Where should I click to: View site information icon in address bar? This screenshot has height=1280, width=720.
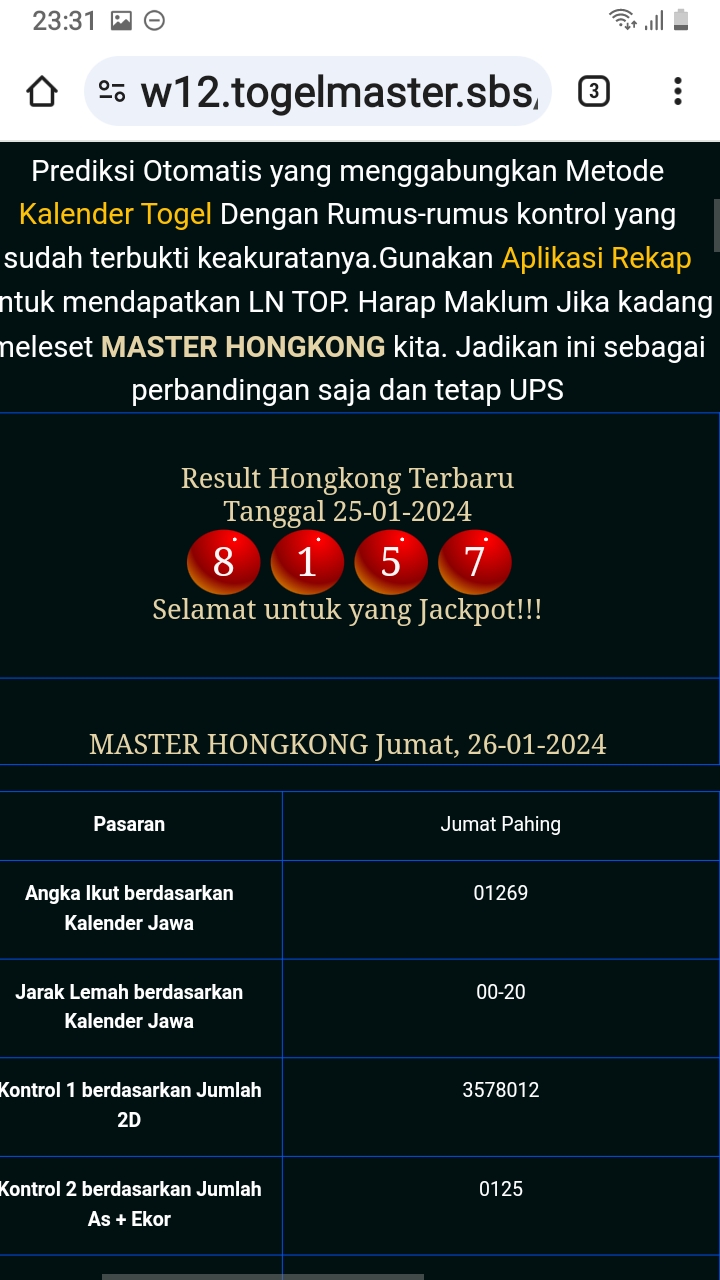click(112, 92)
